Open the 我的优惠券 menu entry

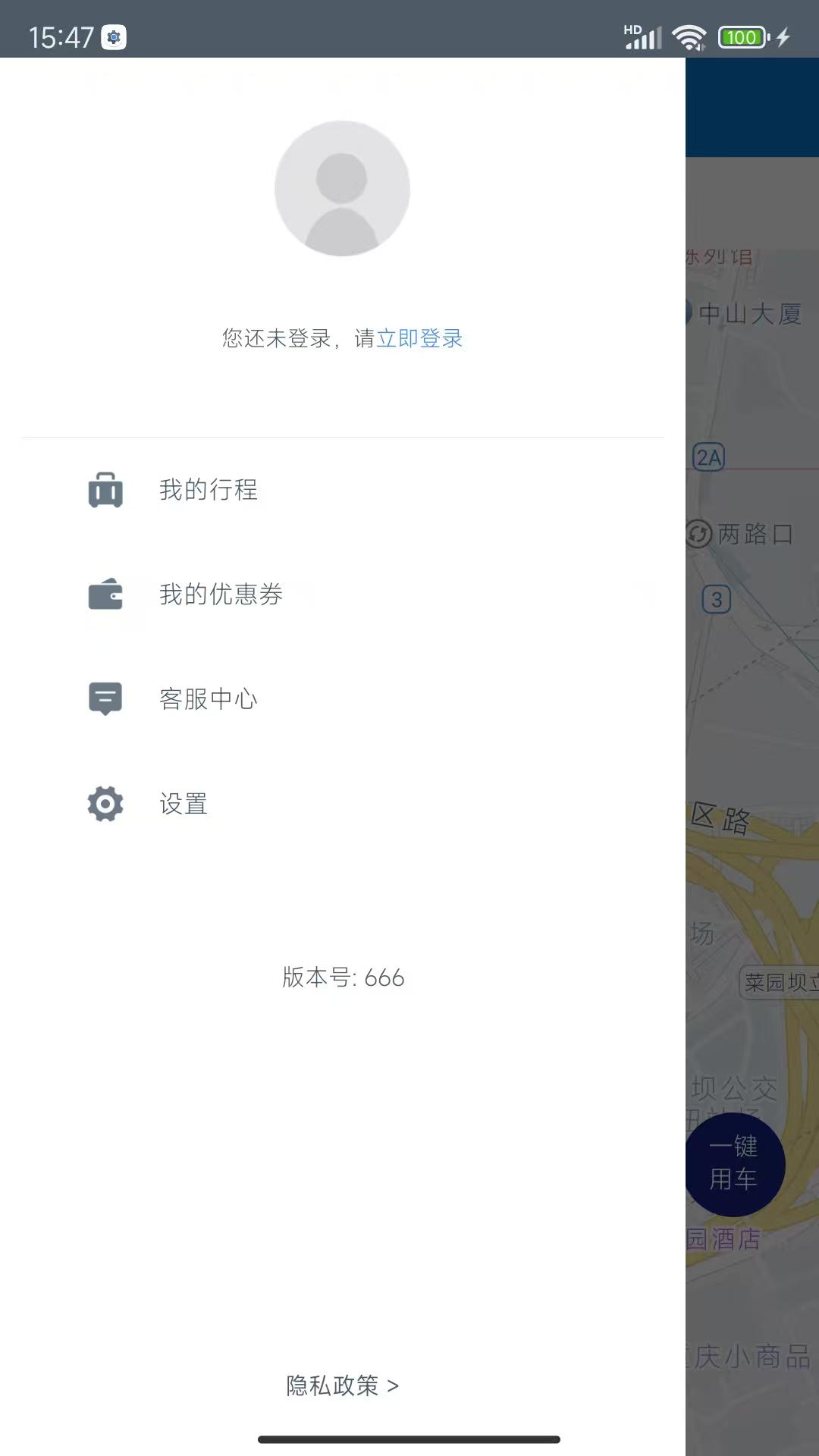click(x=221, y=595)
